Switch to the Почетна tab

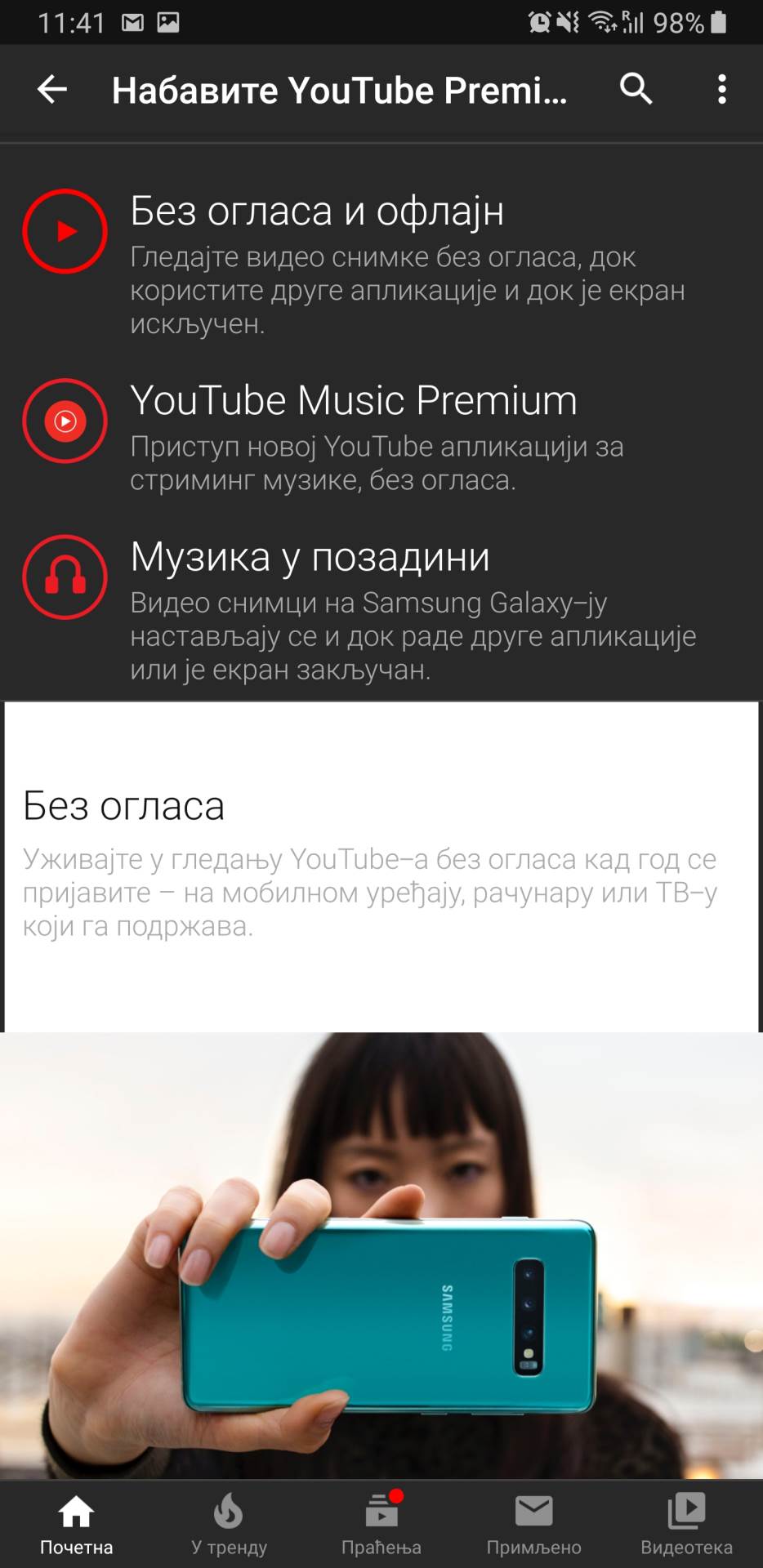[x=76, y=1524]
